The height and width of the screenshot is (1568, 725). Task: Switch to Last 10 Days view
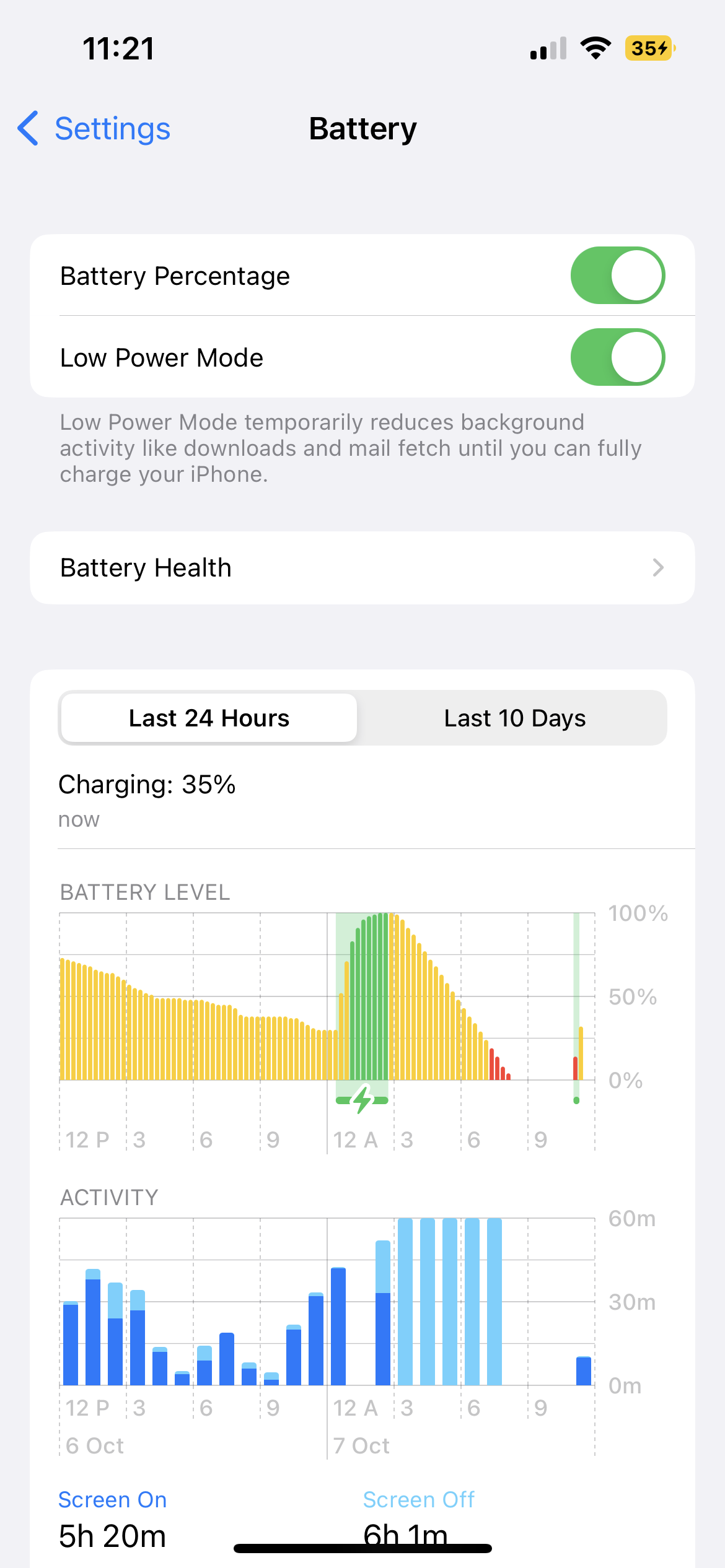click(x=514, y=718)
